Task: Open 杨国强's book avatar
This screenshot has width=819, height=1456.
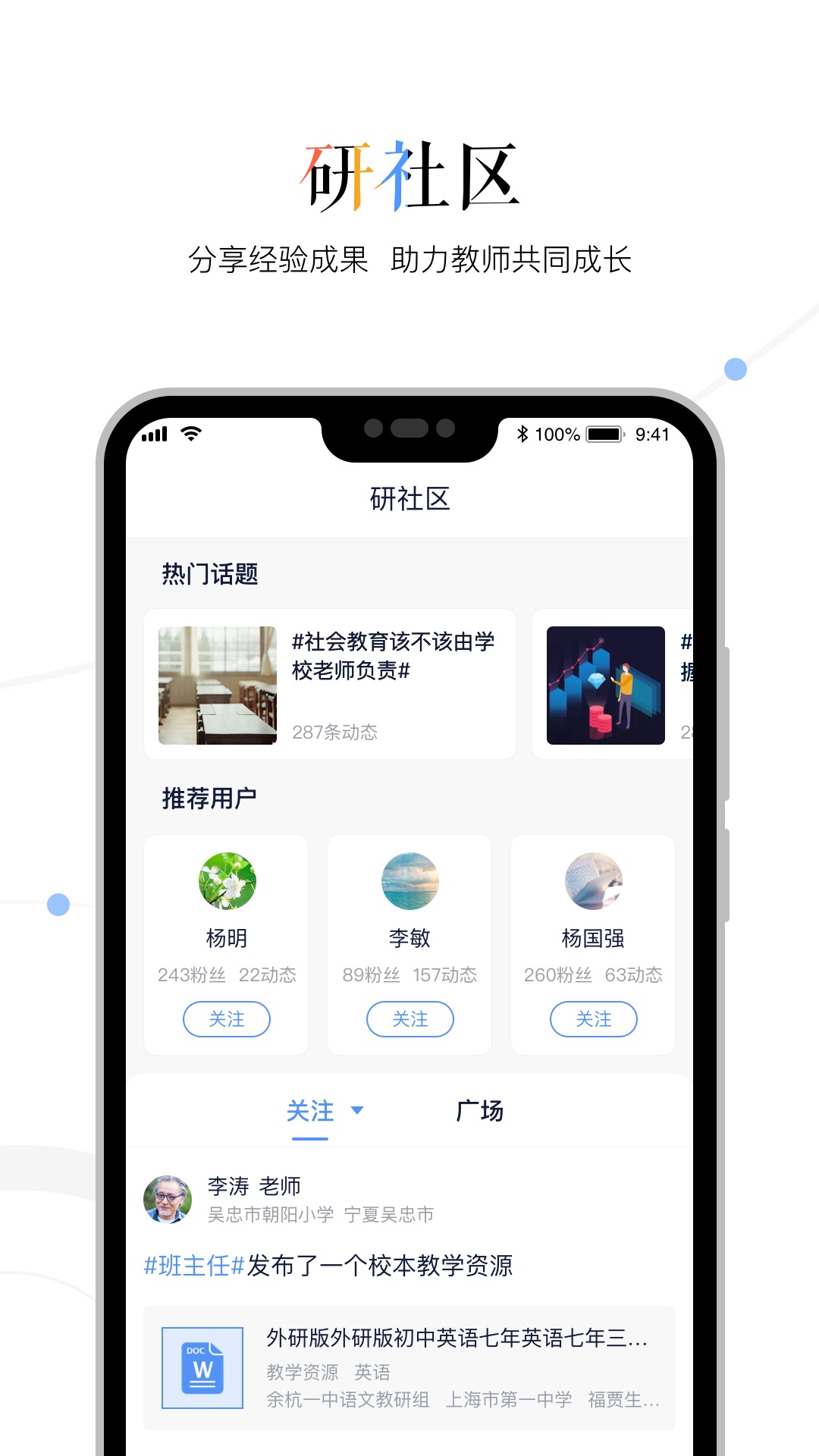Action: click(593, 882)
